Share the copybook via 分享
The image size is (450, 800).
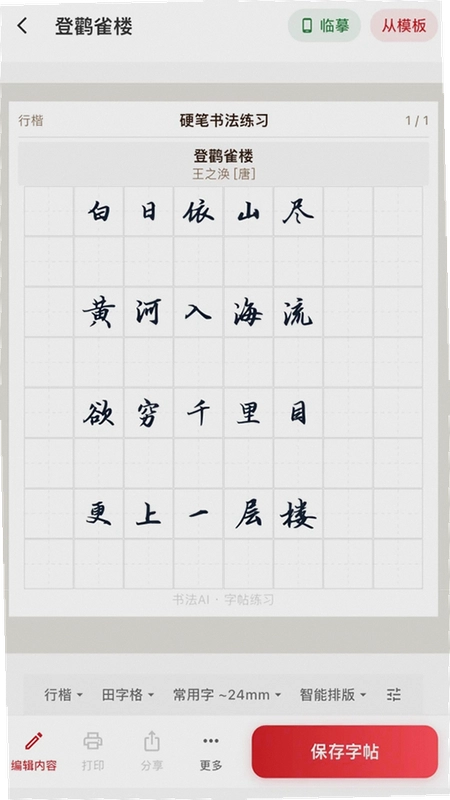click(152, 751)
